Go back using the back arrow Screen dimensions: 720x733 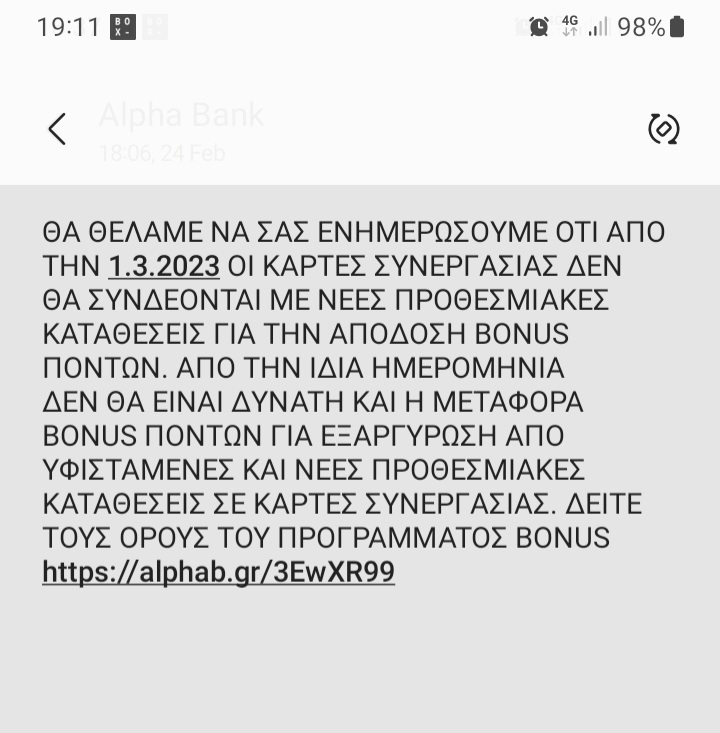(x=57, y=129)
